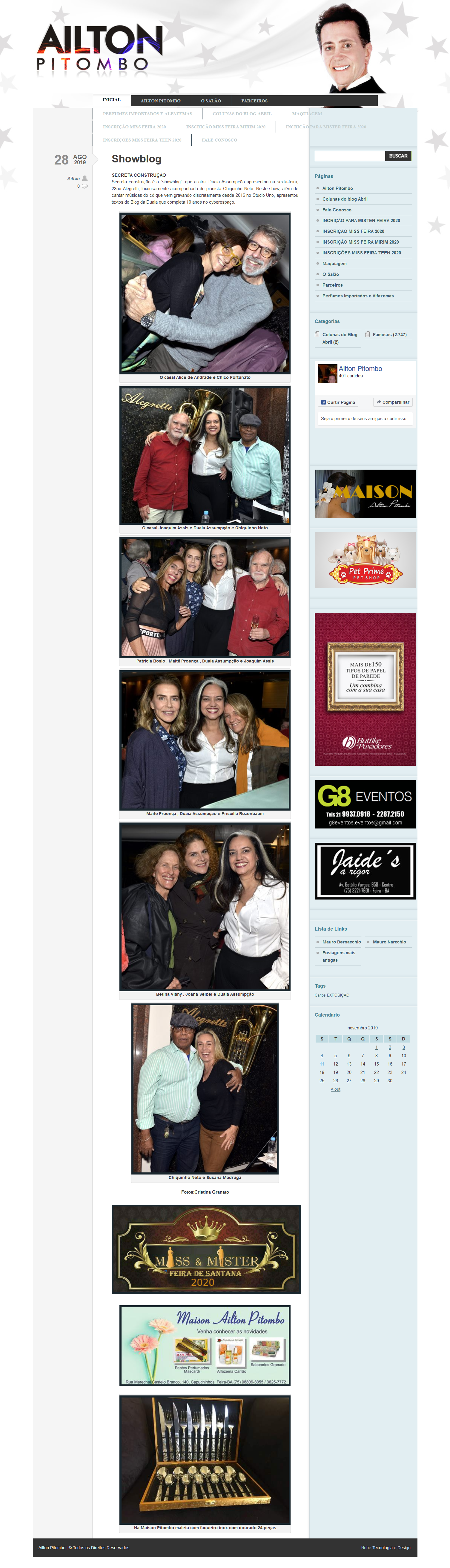Open the PARCEIROS menu item

pyautogui.click(x=254, y=101)
